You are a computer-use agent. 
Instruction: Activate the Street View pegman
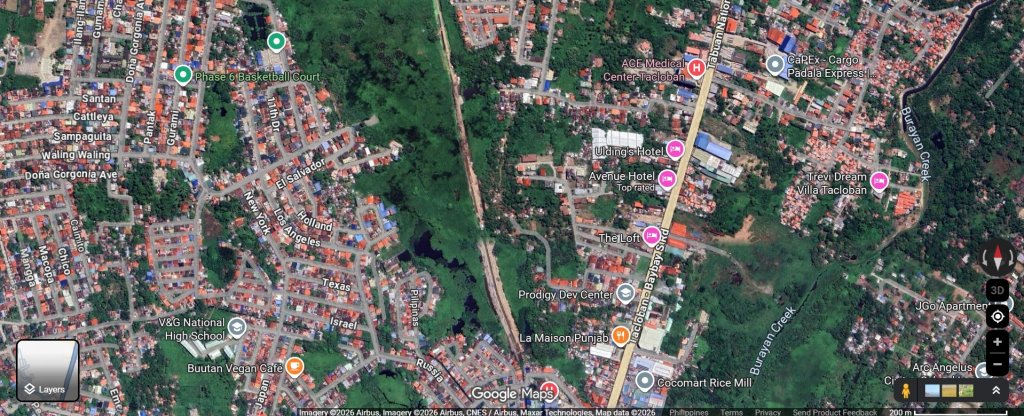(x=907, y=391)
